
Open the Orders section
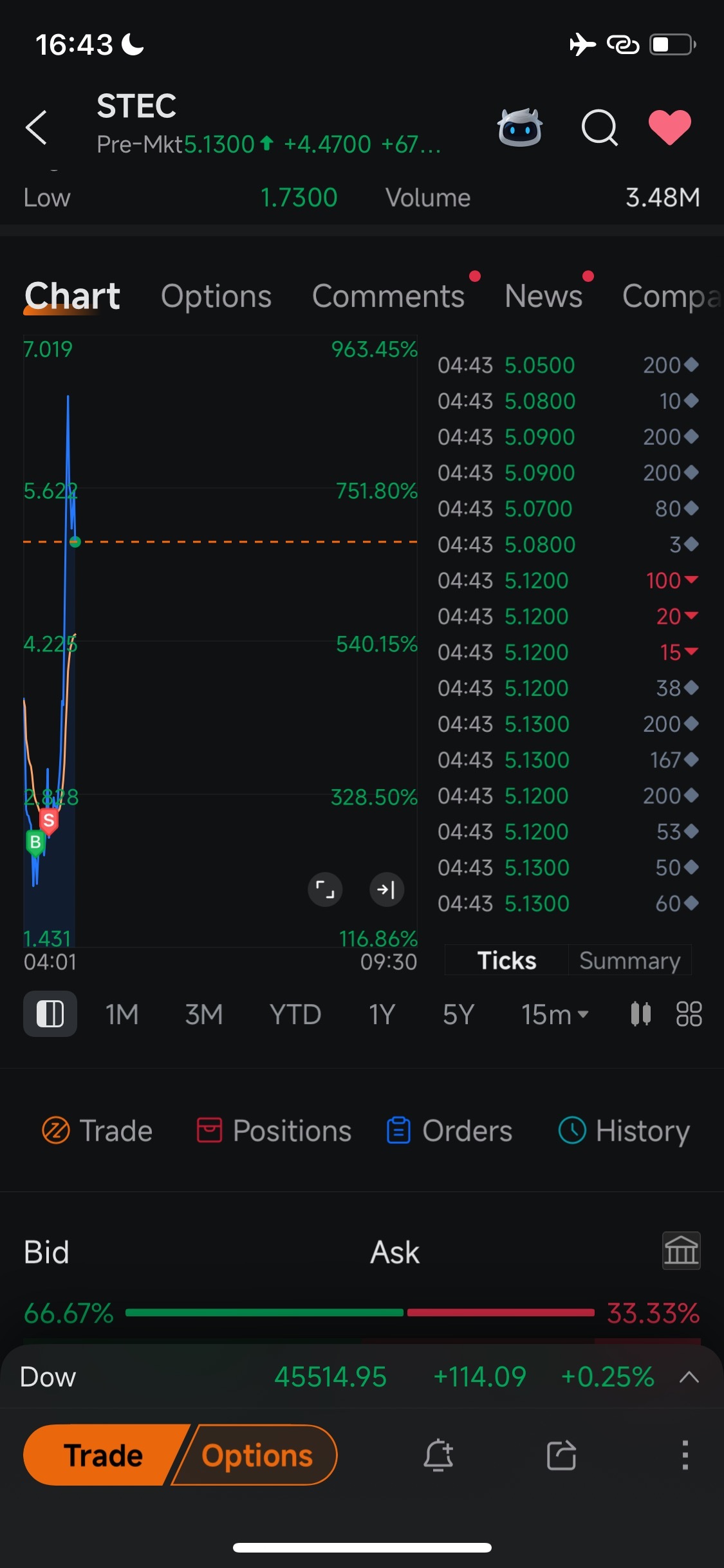pyautogui.click(x=449, y=1131)
